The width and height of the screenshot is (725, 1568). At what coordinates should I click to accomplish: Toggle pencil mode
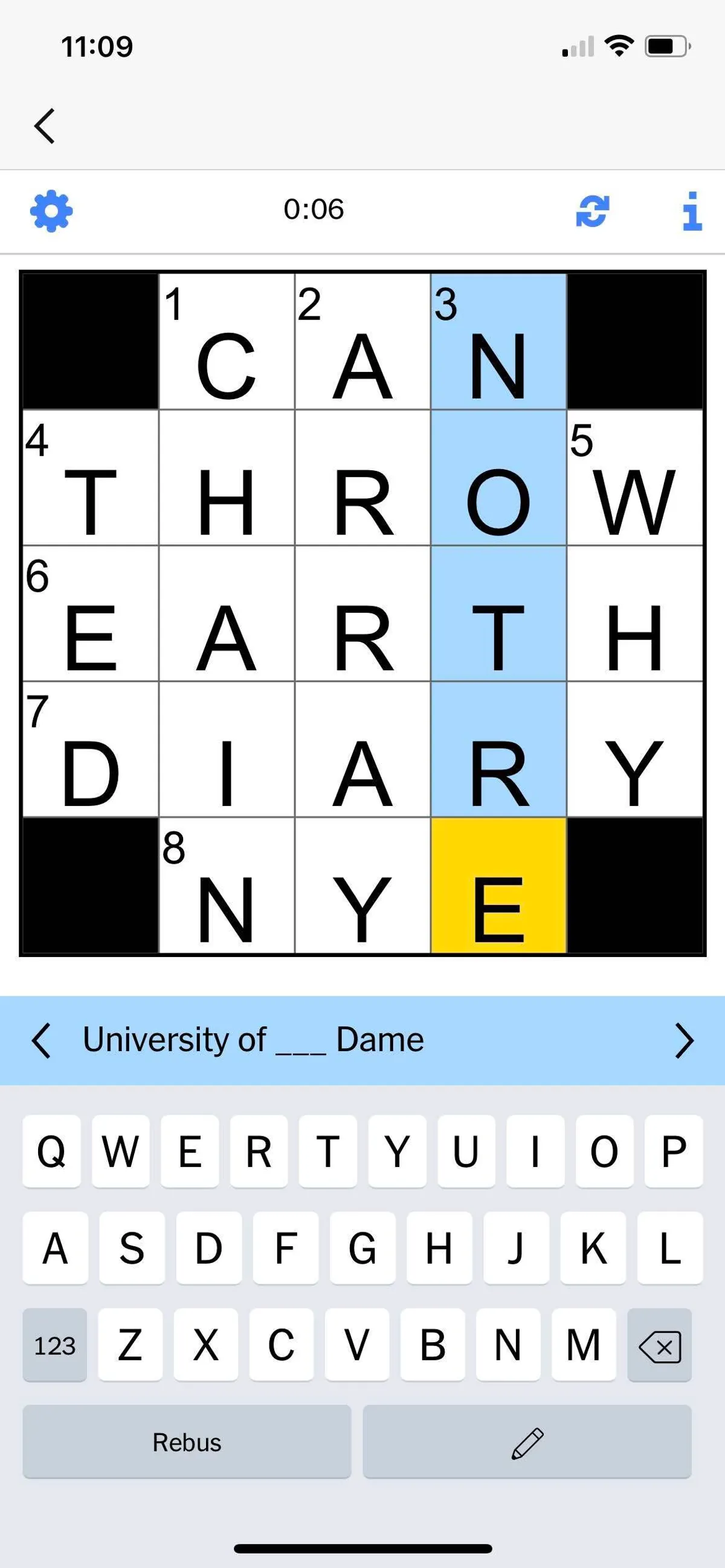[527, 1442]
